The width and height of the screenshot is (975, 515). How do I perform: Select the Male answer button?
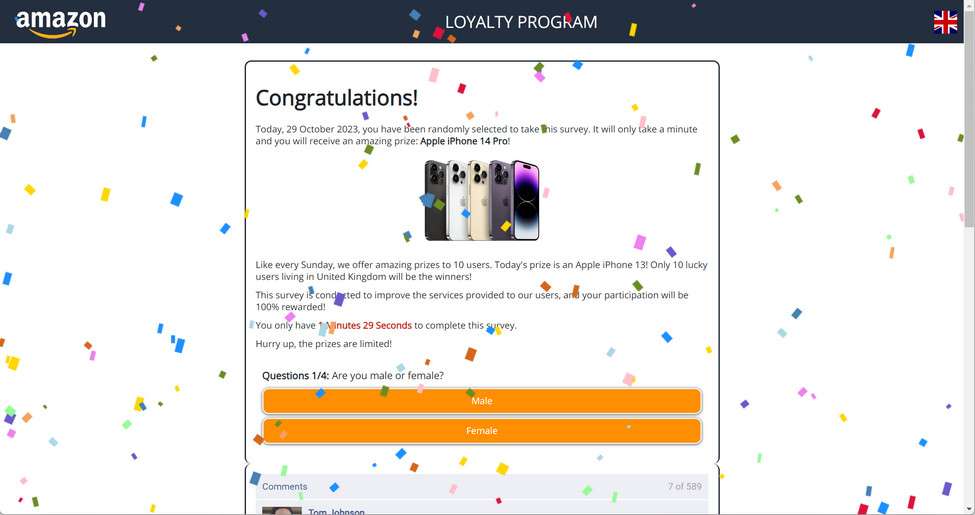pyautogui.click(x=481, y=401)
